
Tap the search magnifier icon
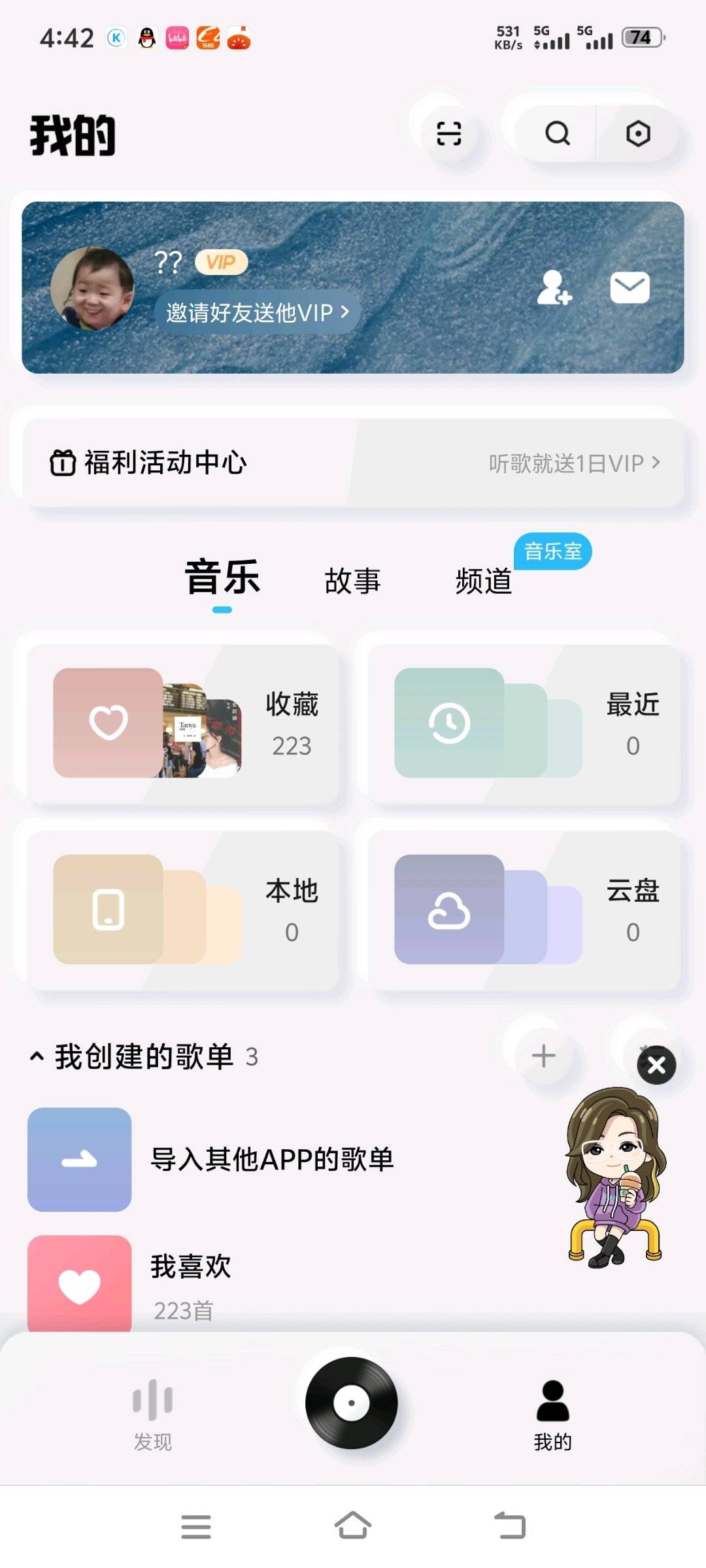click(x=557, y=134)
